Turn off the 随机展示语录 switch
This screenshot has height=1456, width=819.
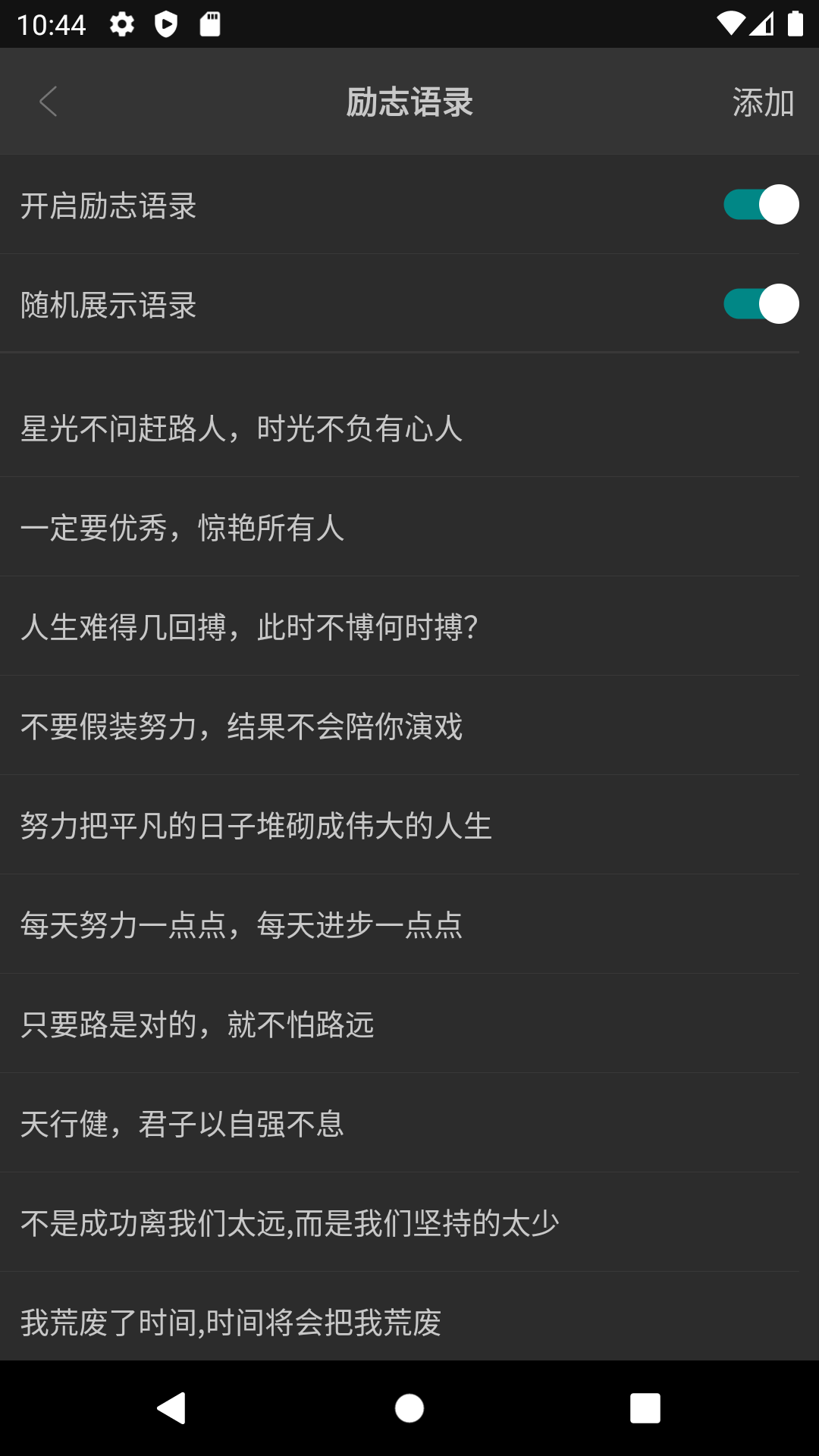click(x=759, y=303)
